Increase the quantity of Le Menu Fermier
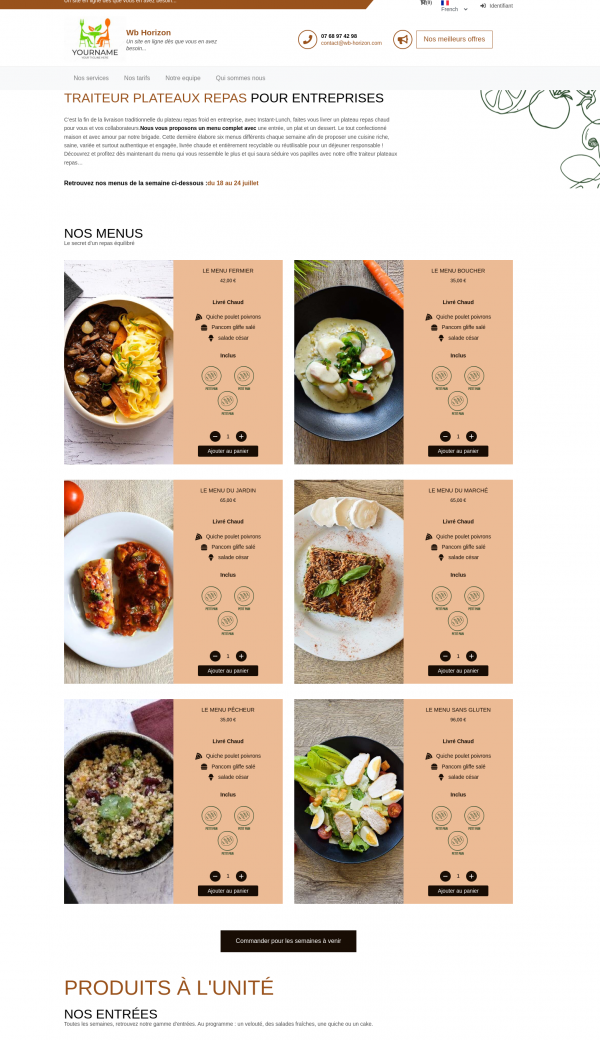Viewport: 600px width, 1040px height. pos(241,437)
